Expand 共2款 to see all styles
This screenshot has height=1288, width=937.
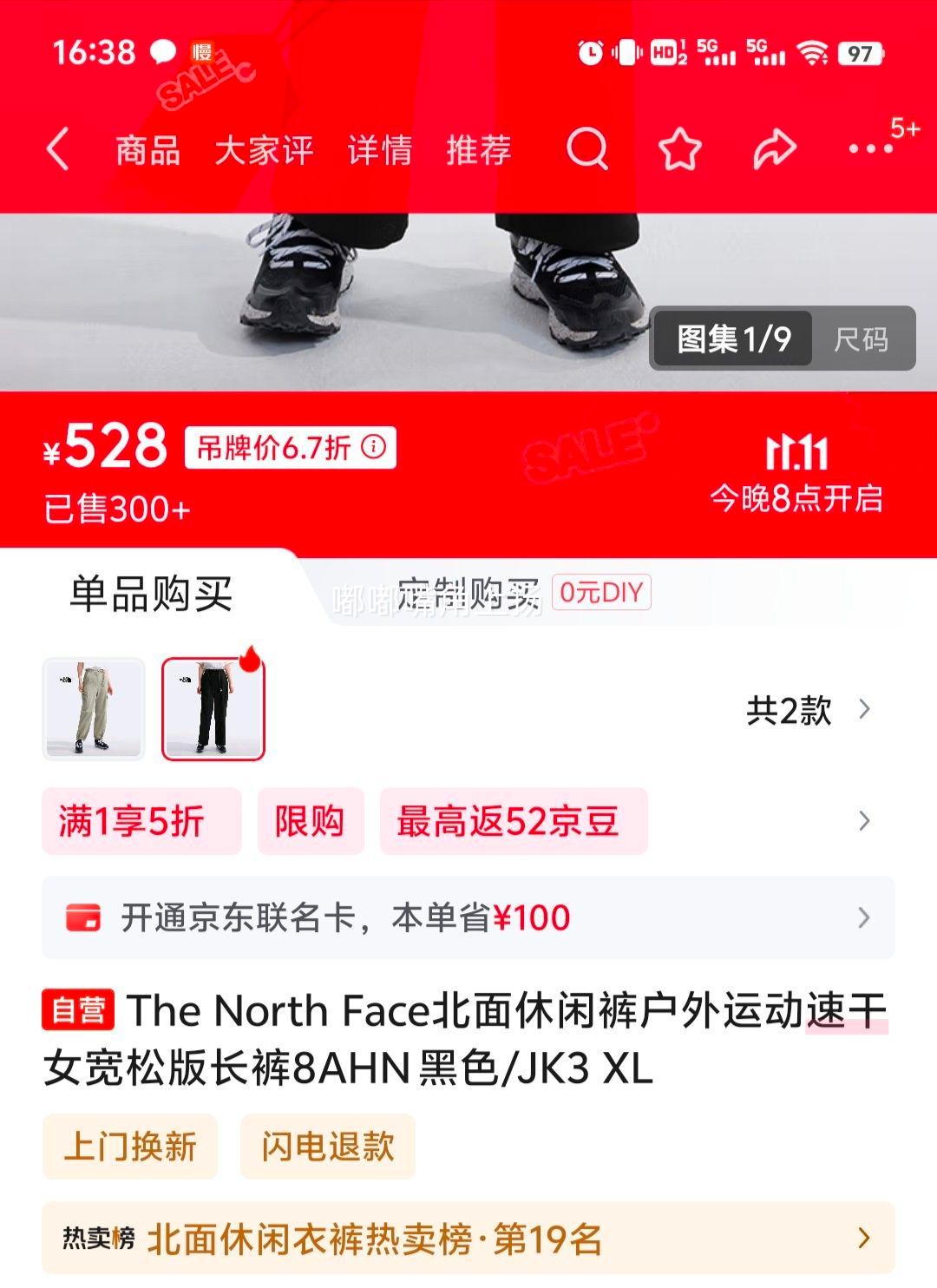pos(807,710)
